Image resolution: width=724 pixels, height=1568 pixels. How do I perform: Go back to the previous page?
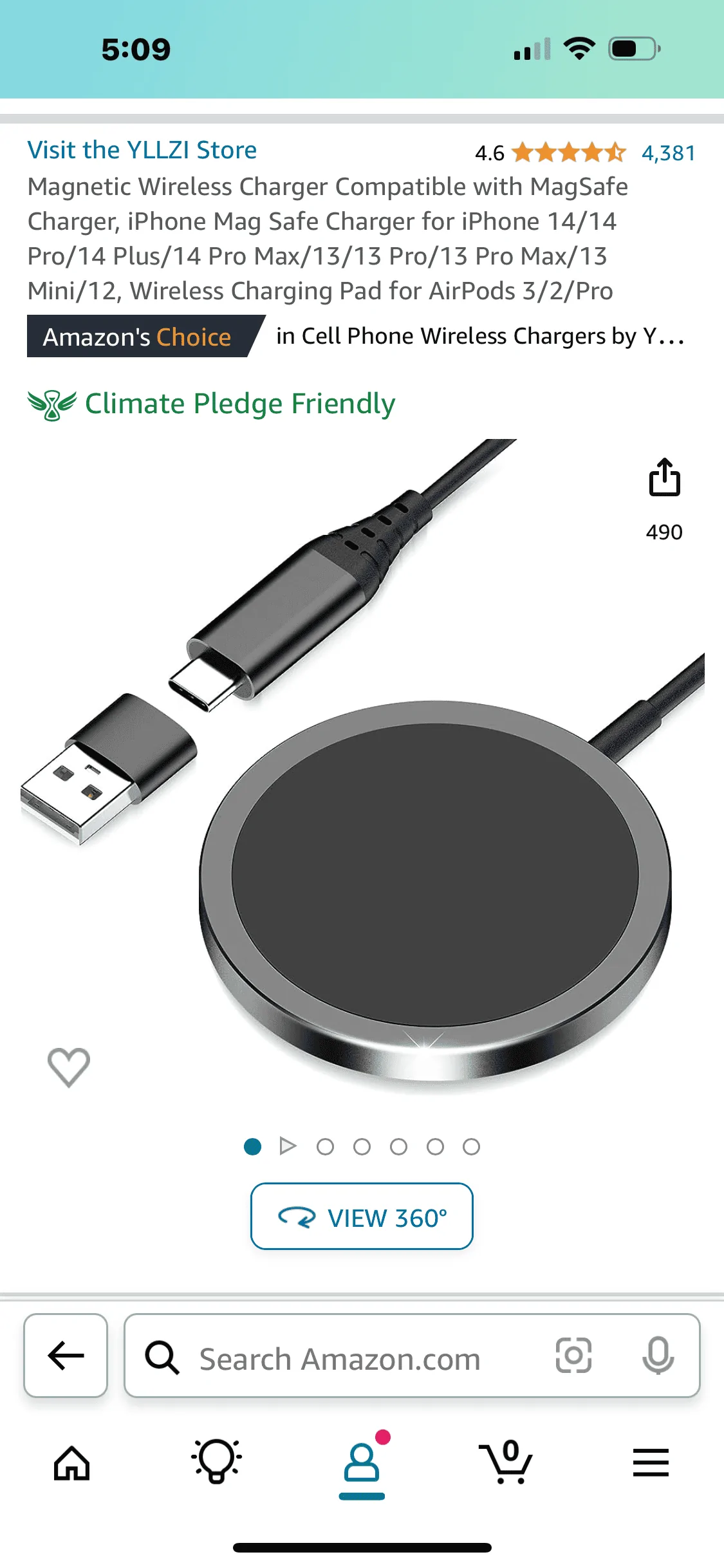click(66, 1356)
